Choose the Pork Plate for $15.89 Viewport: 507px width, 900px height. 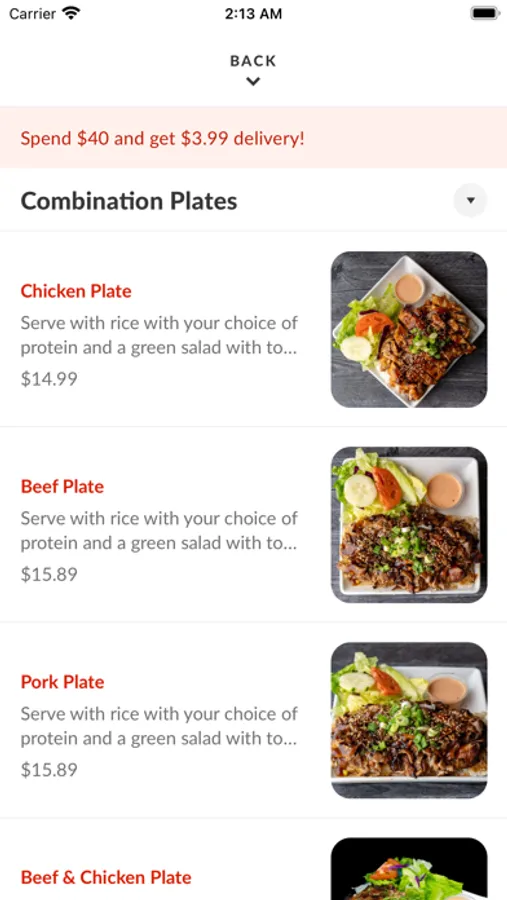point(253,720)
